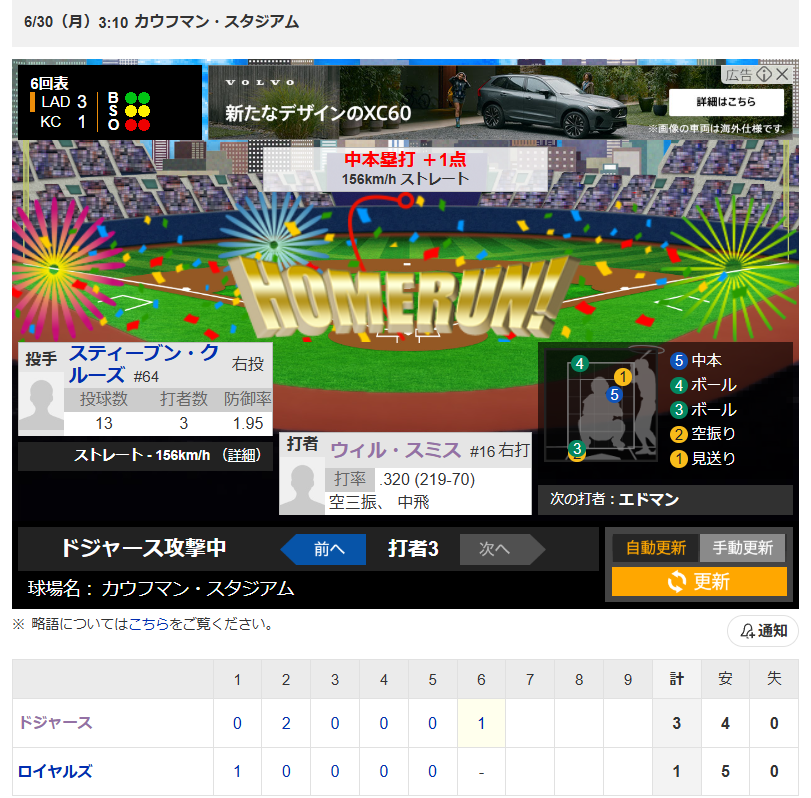Open pitcher スティーブン・クルーズ profile
Screen dimensions: 811x798
[144, 354]
